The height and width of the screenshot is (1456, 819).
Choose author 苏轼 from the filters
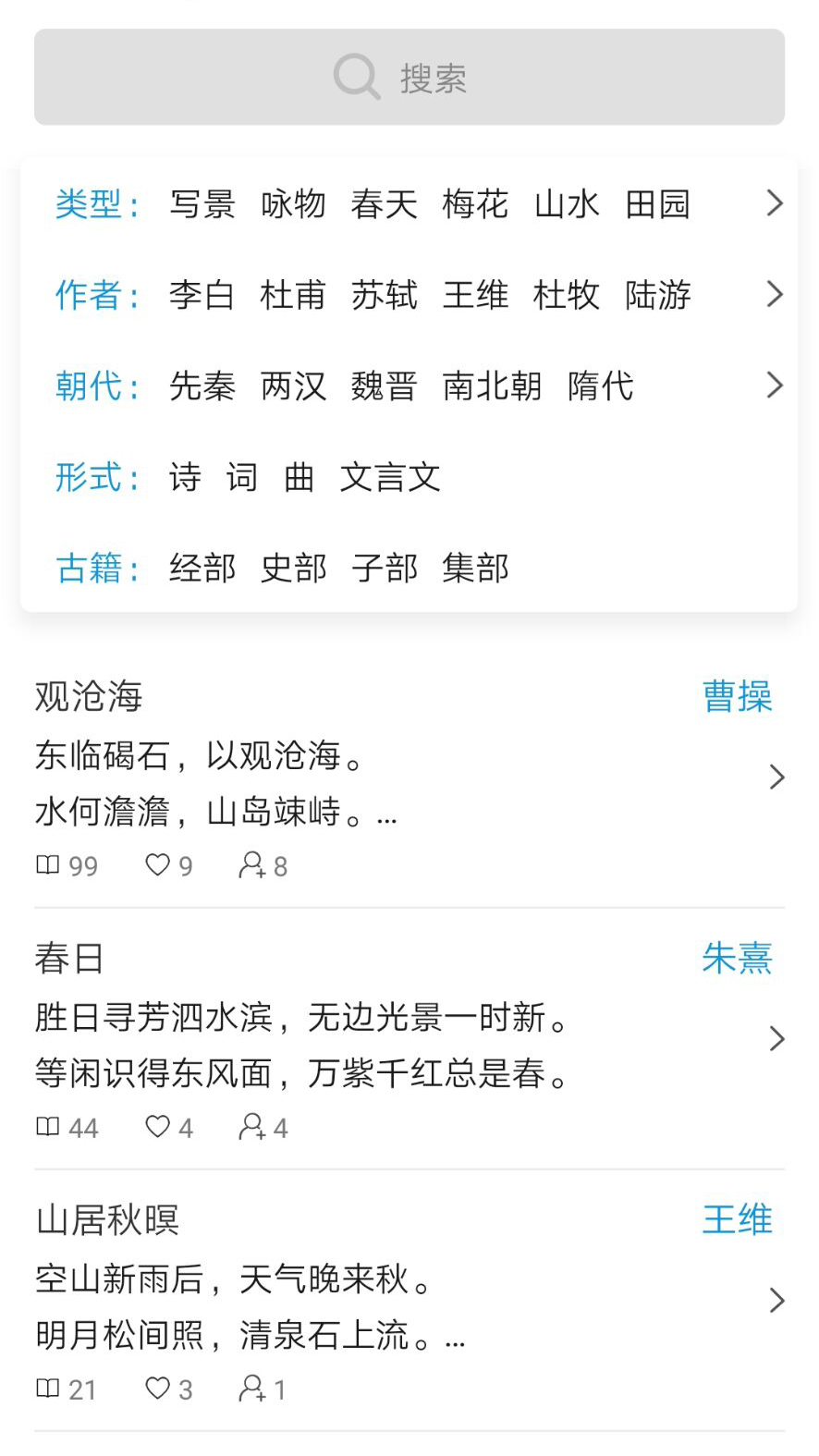coord(385,295)
